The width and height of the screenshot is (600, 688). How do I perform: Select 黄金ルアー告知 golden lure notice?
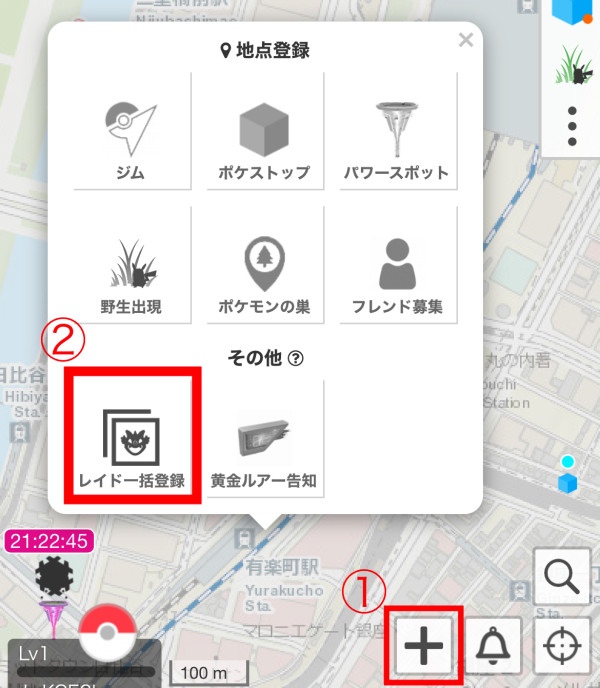point(264,437)
